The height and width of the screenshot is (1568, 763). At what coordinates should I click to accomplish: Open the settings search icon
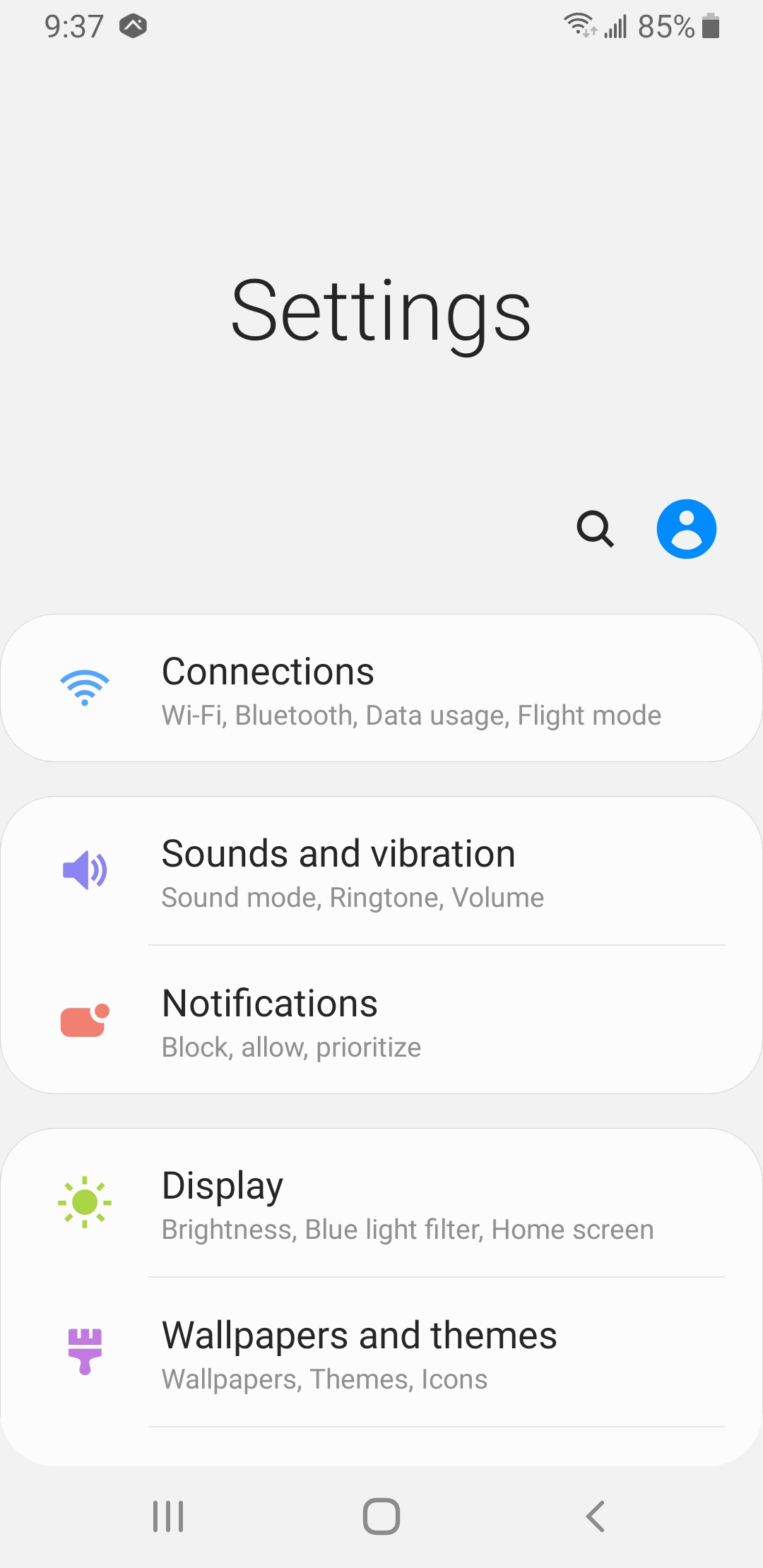click(x=595, y=529)
